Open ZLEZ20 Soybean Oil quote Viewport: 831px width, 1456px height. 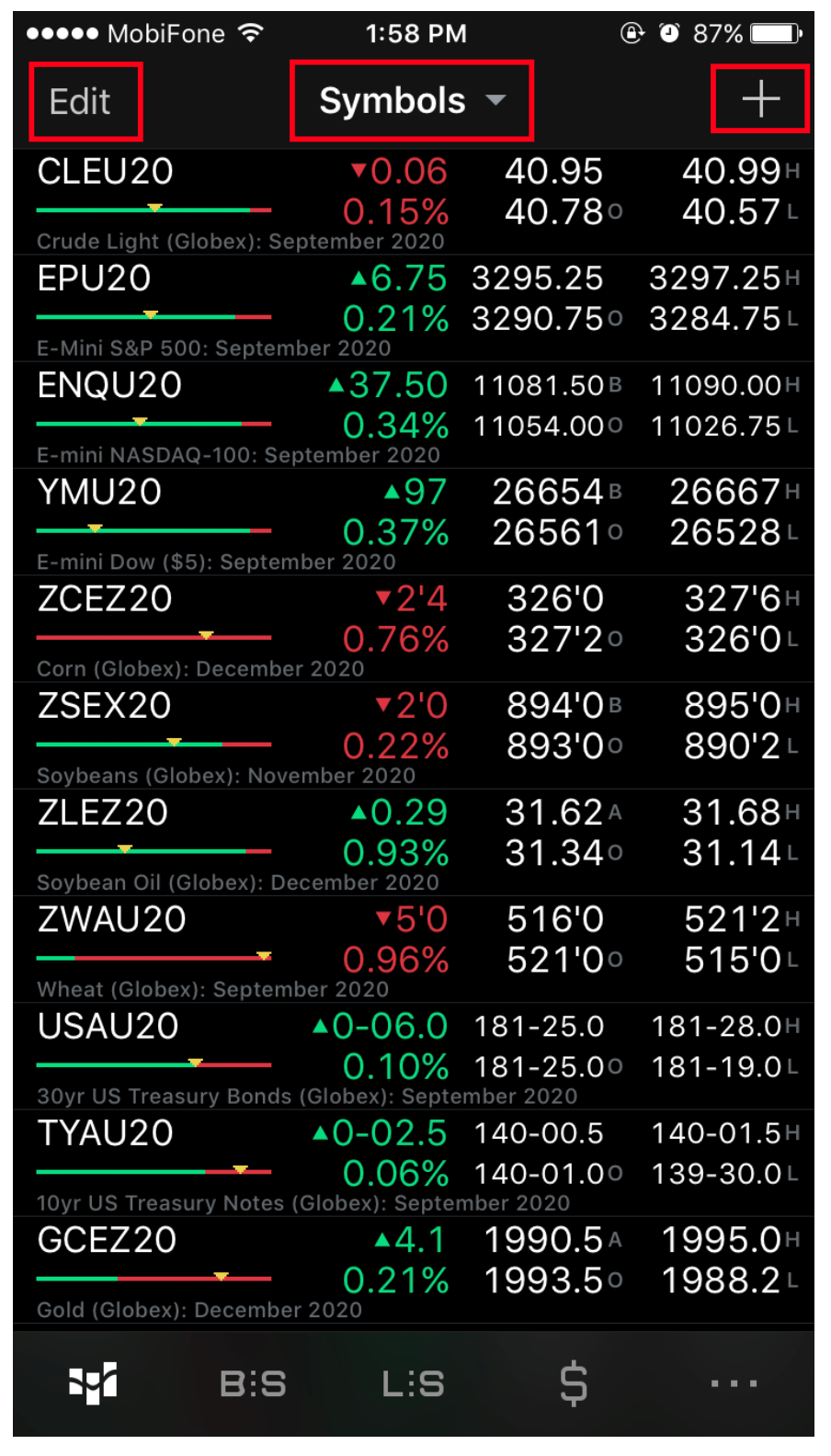click(414, 841)
